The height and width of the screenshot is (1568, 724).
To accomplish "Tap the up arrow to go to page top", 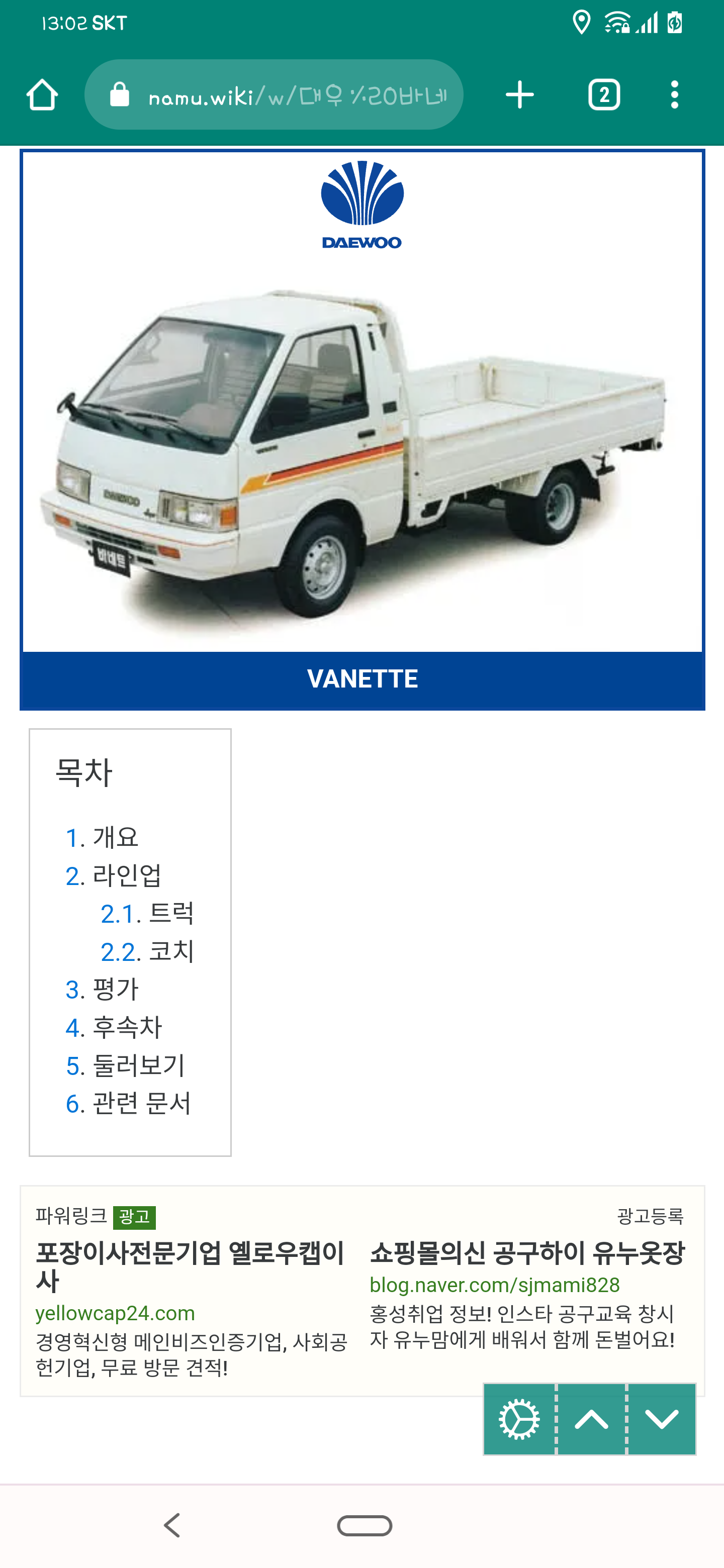I will coord(591,1419).
